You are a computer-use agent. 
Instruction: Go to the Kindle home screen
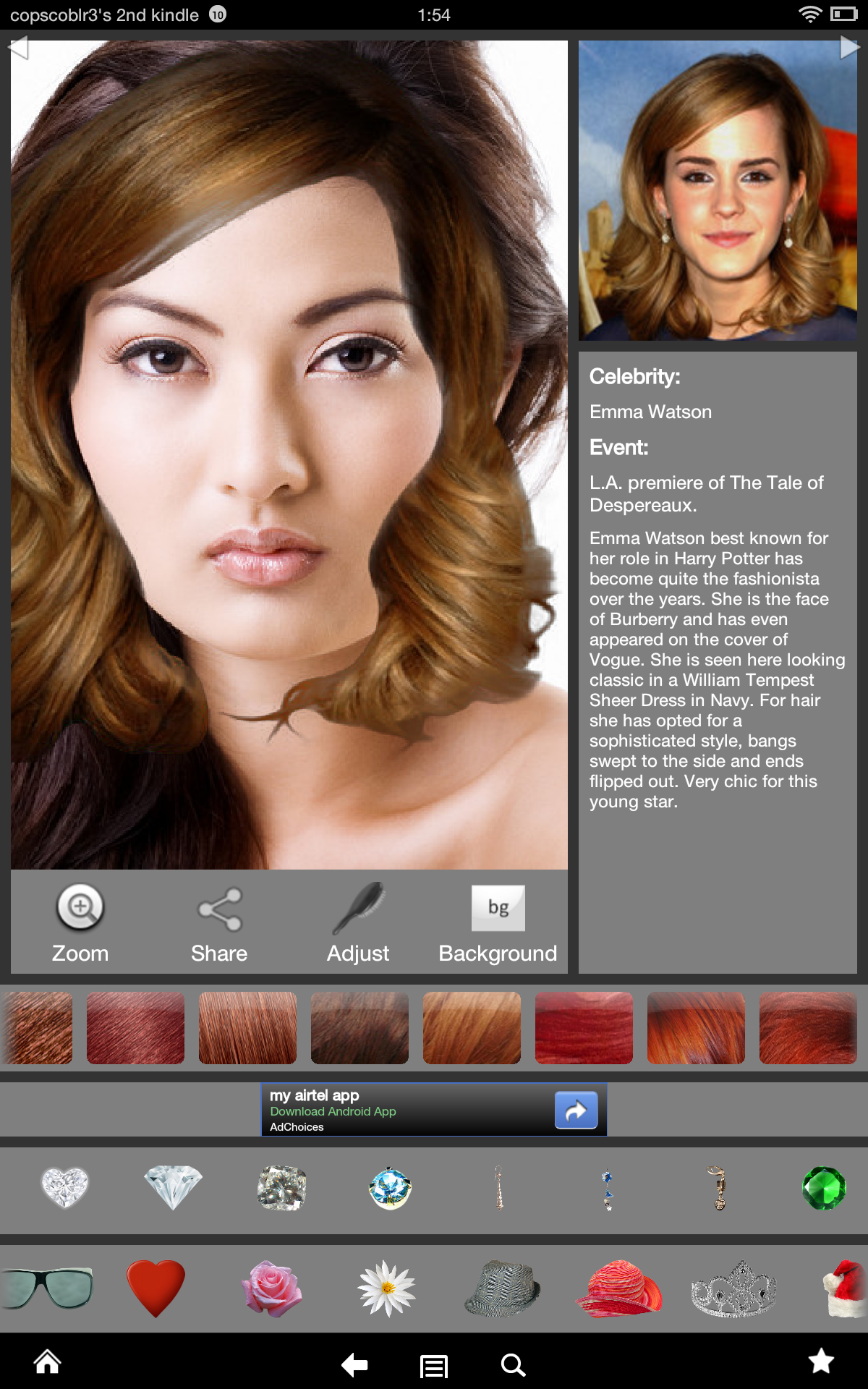pos(48,1362)
